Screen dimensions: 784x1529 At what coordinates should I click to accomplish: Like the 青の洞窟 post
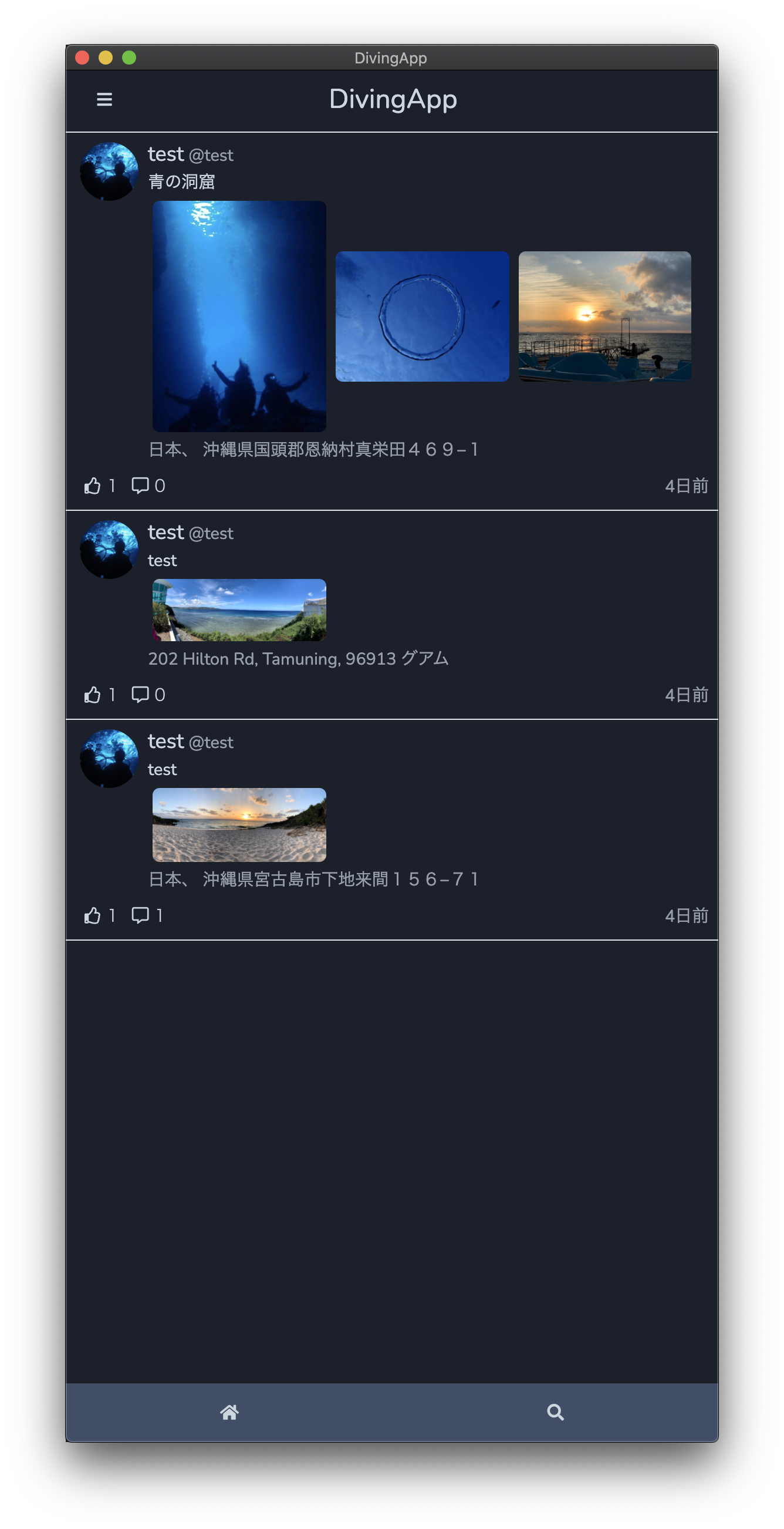(x=92, y=485)
